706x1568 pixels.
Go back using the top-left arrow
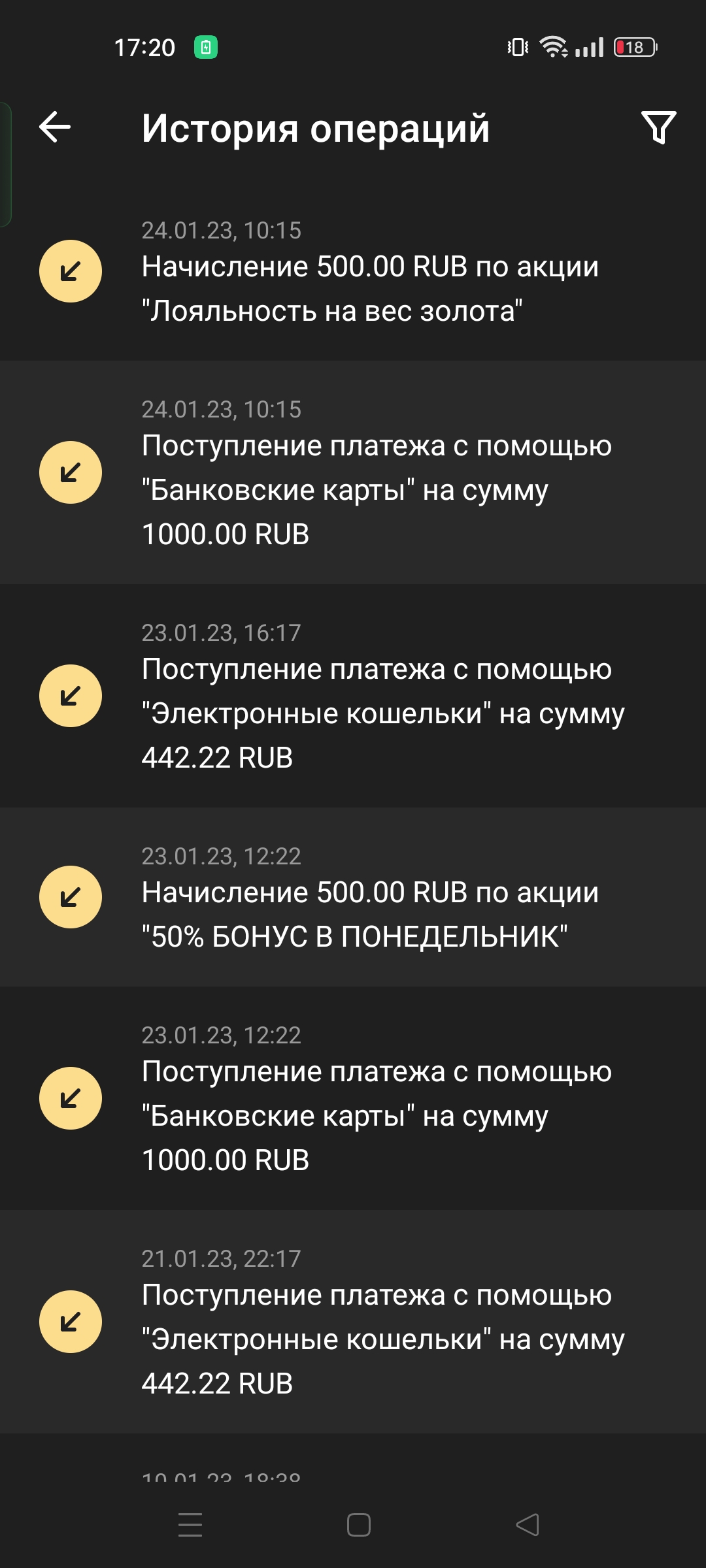pyautogui.click(x=55, y=127)
